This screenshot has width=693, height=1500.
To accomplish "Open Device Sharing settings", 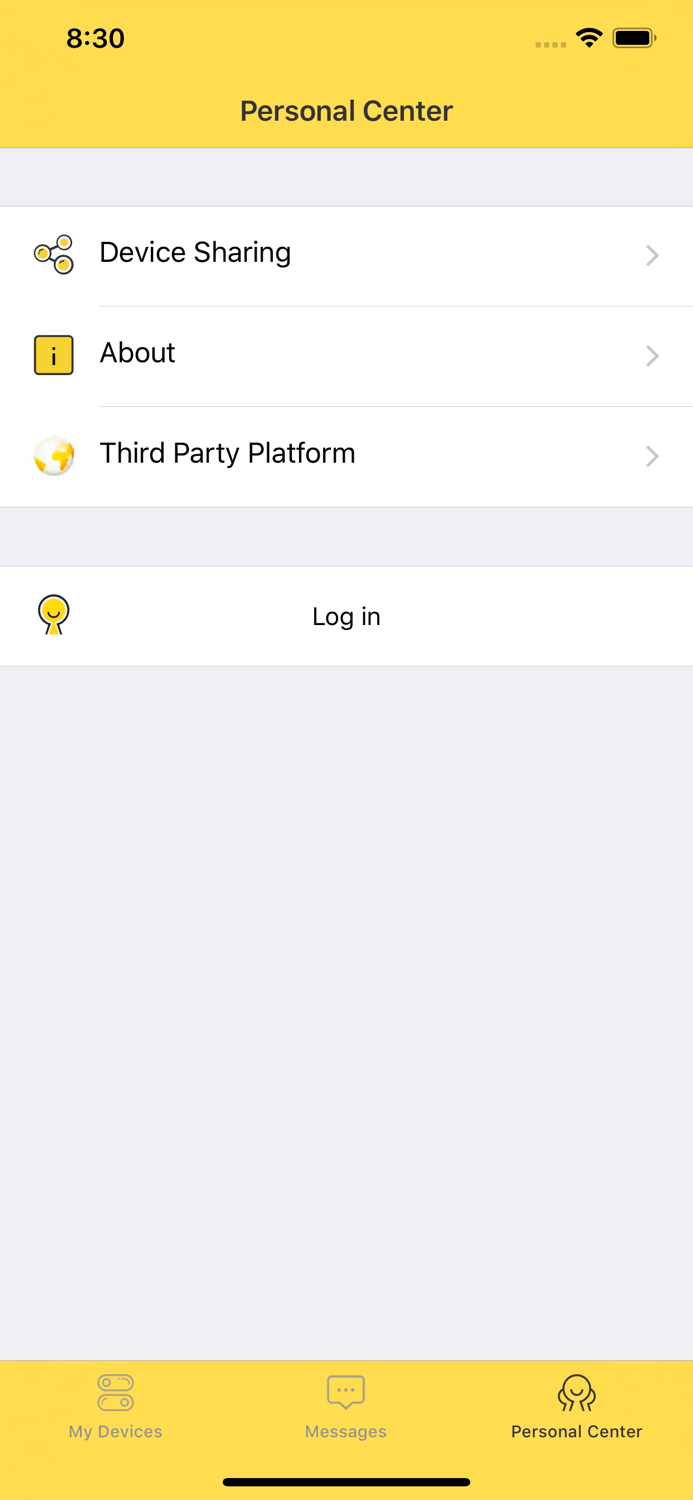I will [346, 255].
